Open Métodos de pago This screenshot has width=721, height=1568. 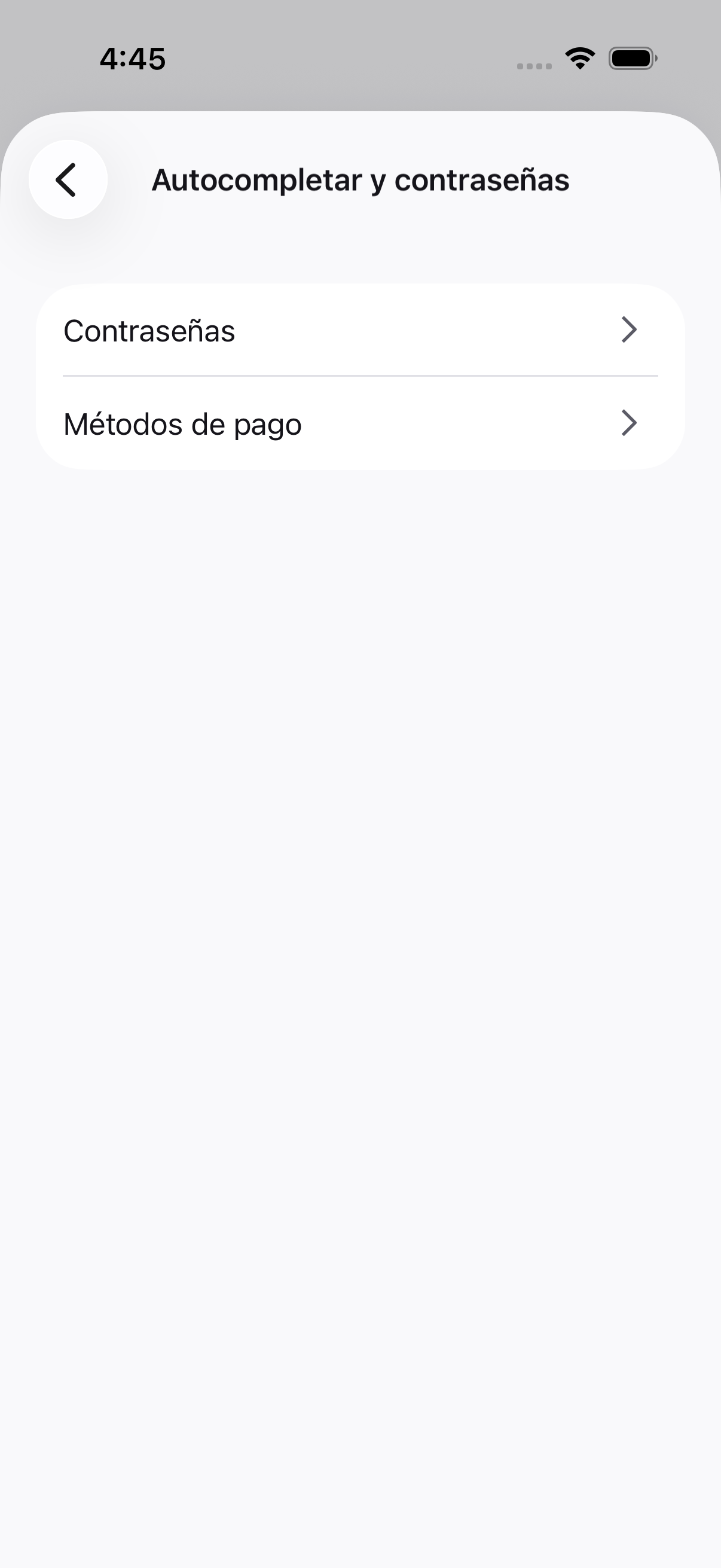(360, 423)
